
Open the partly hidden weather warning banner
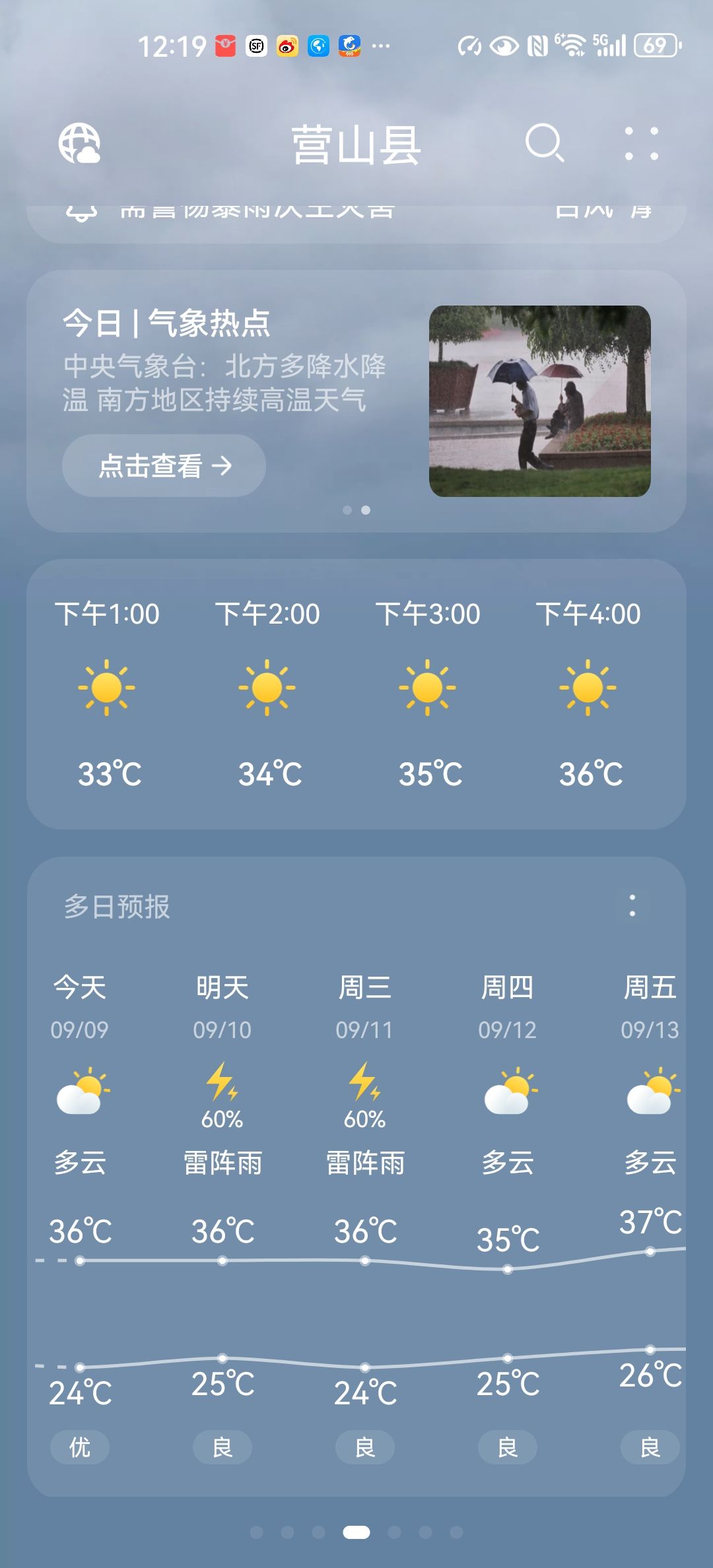(356, 221)
